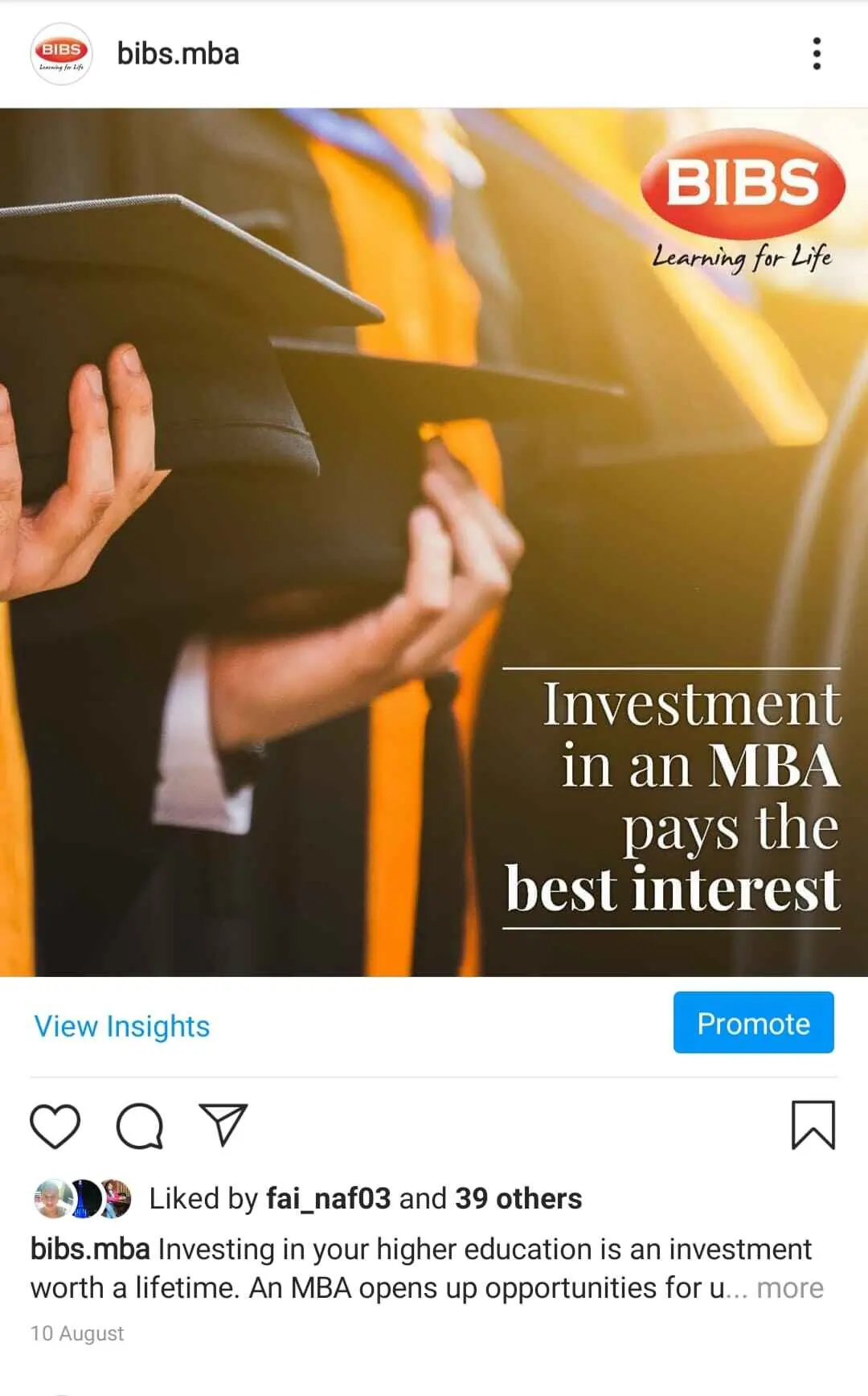Image resolution: width=868 pixels, height=1396 pixels.
Task: View Insights for this post
Action: pyautogui.click(x=122, y=1025)
